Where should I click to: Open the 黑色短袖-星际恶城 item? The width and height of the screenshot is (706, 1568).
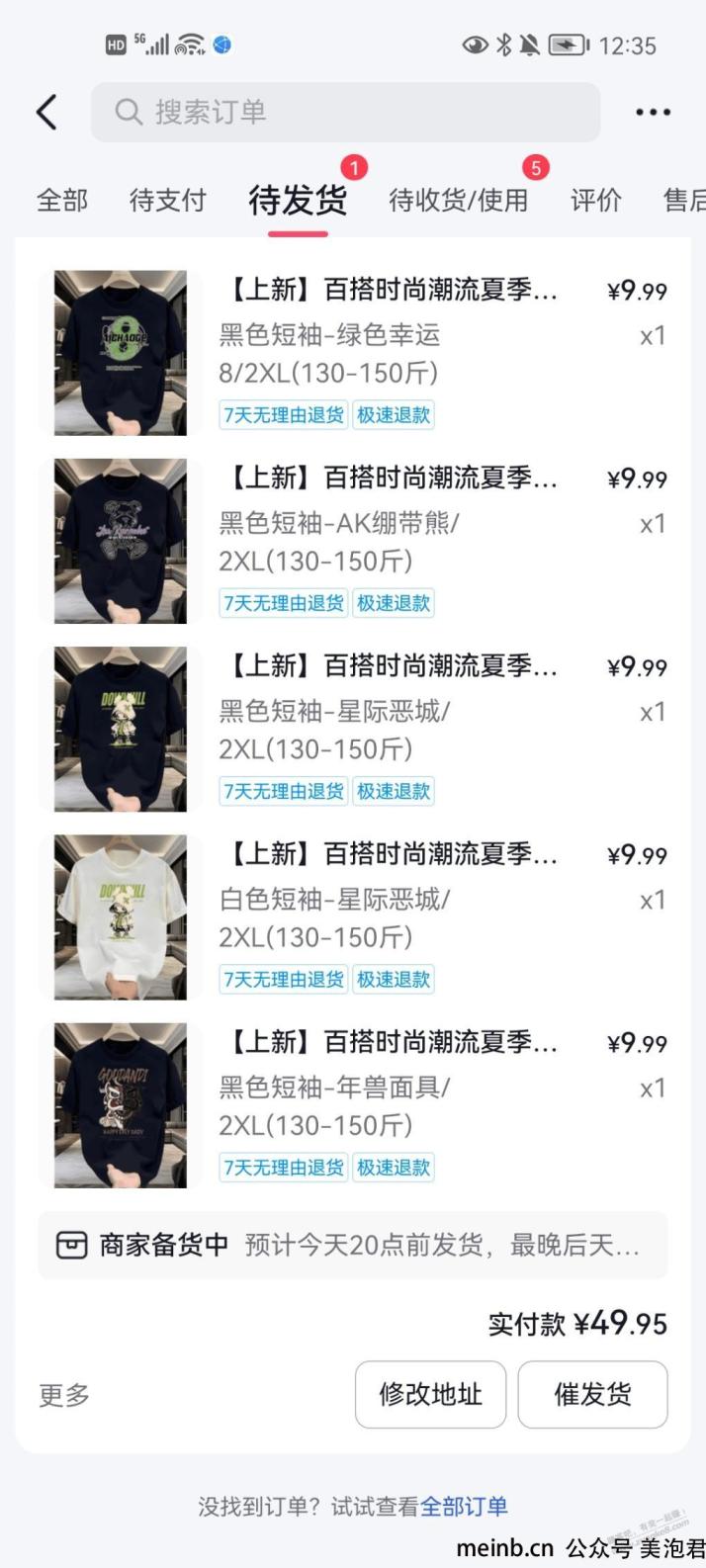pos(353,730)
